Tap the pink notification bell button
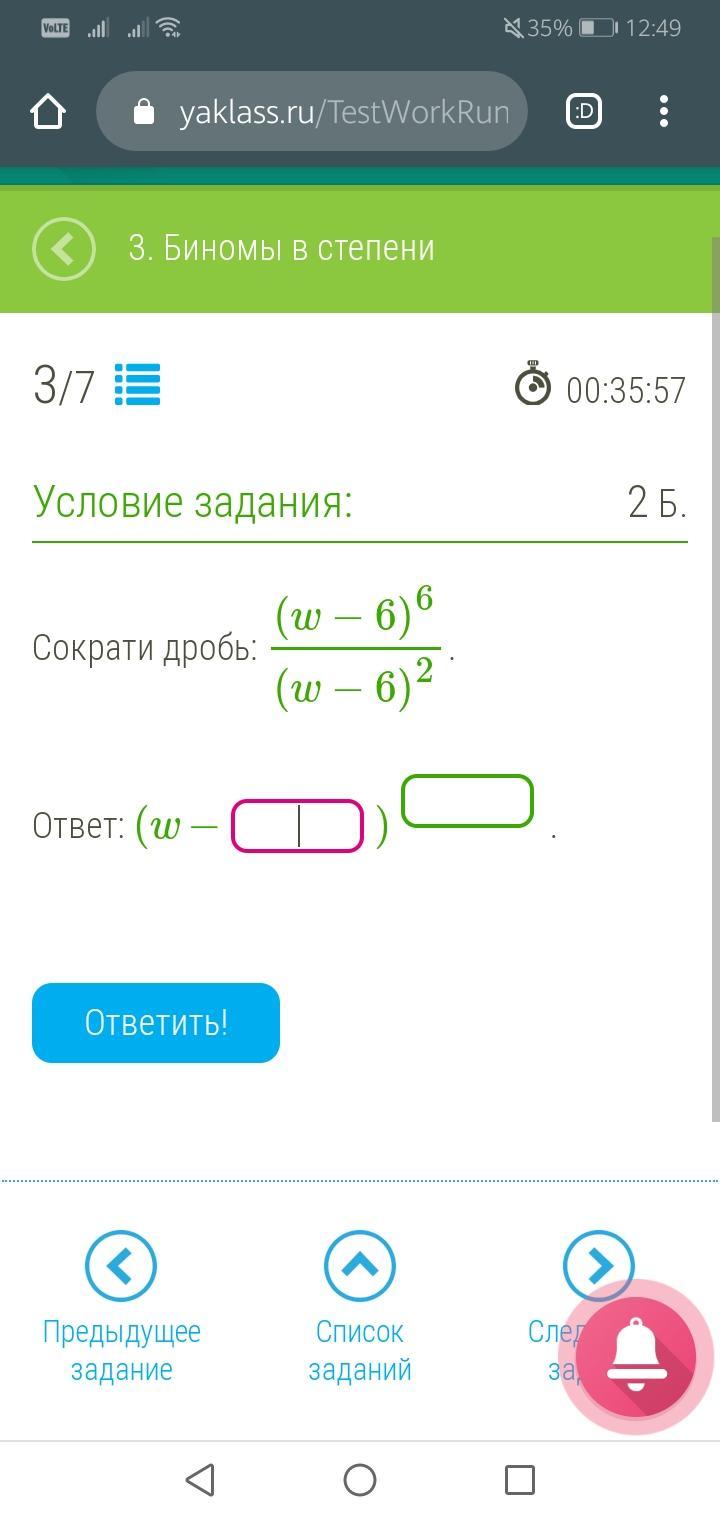 click(x=636, y=1357)
